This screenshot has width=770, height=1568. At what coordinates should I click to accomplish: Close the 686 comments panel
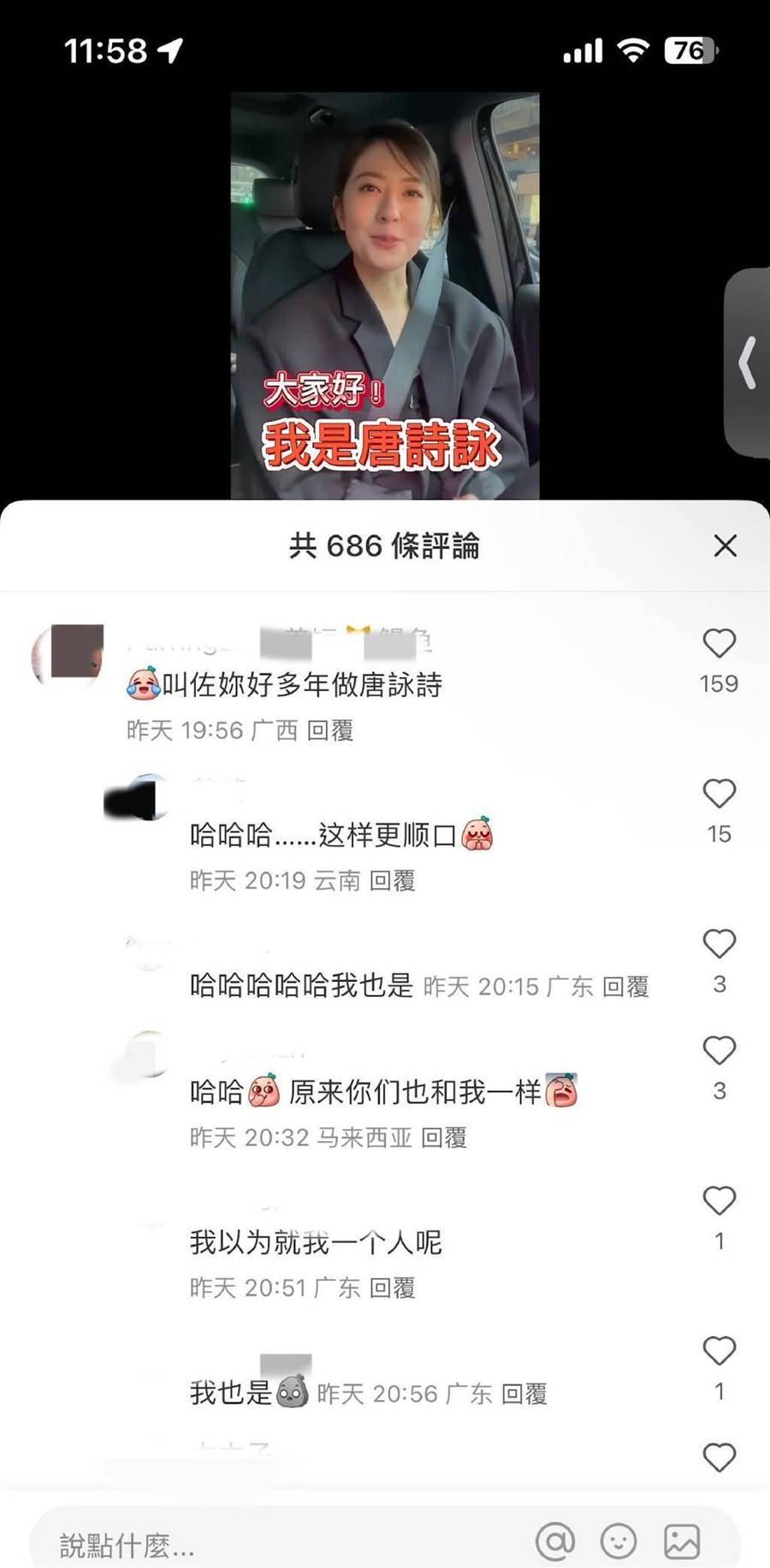coord(725,546)
